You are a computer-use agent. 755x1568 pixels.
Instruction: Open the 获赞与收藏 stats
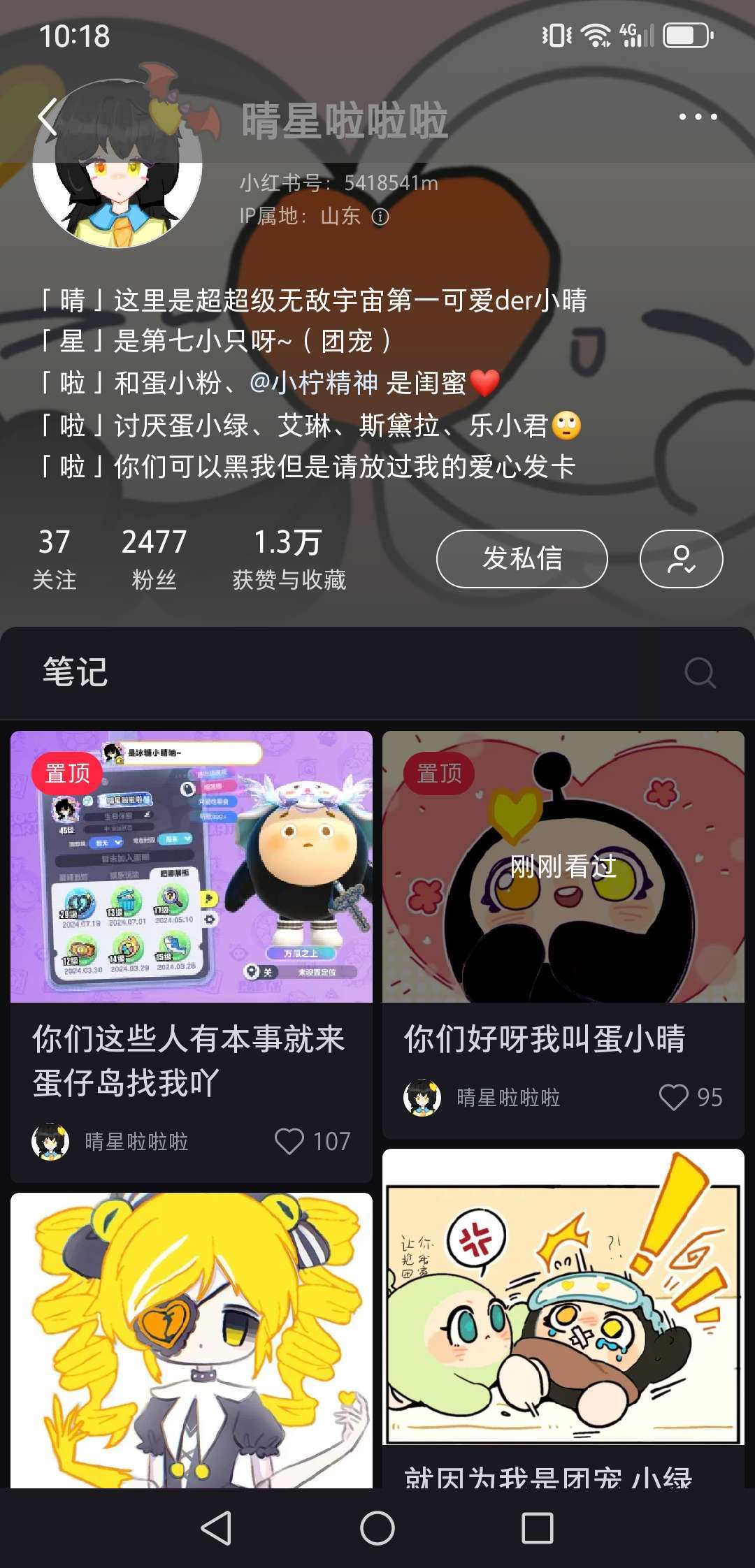(289, 559)
